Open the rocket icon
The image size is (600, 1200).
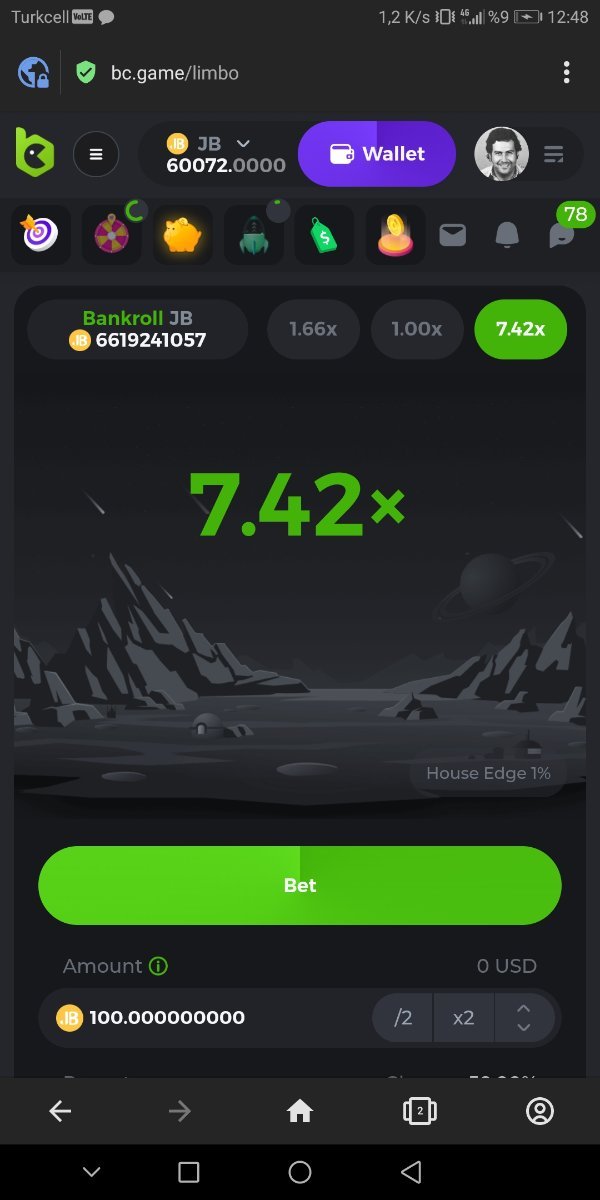click(x=254, y=236)
